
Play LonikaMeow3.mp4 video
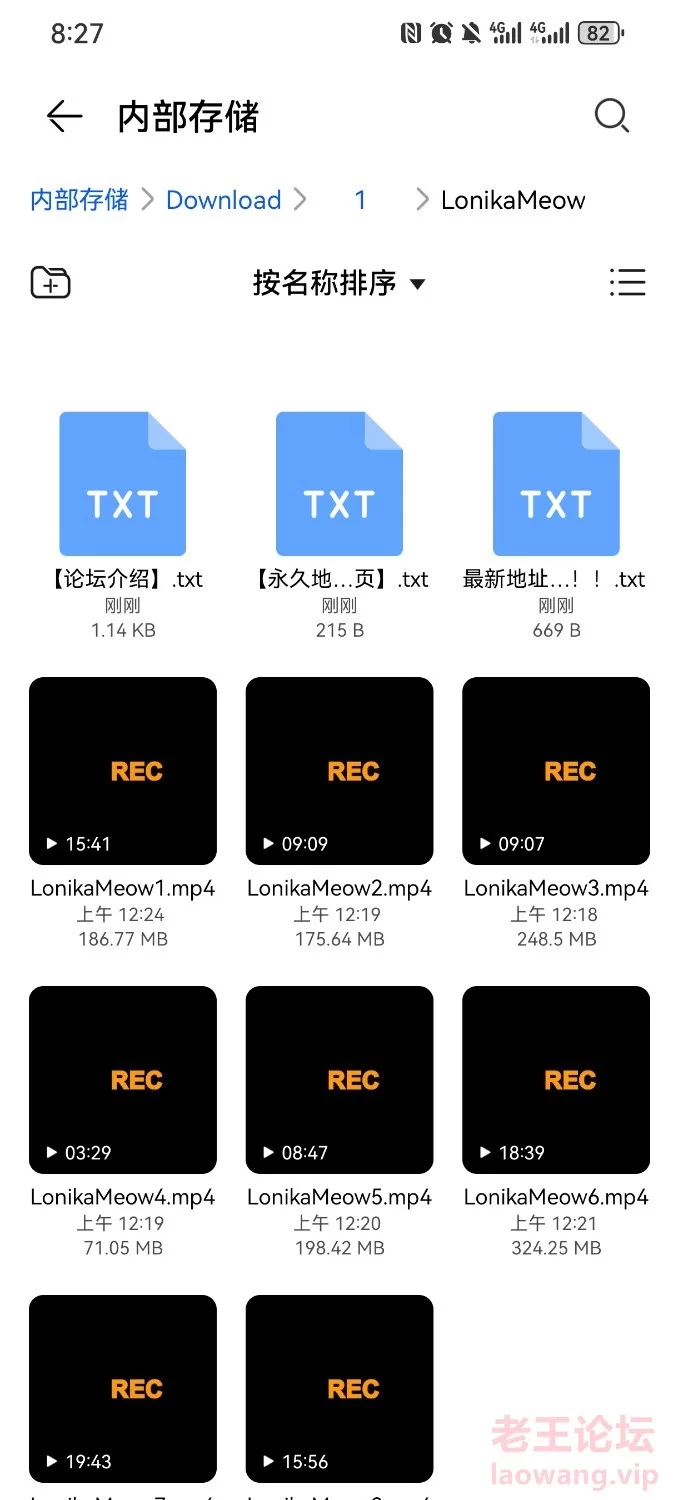(556, 771)
